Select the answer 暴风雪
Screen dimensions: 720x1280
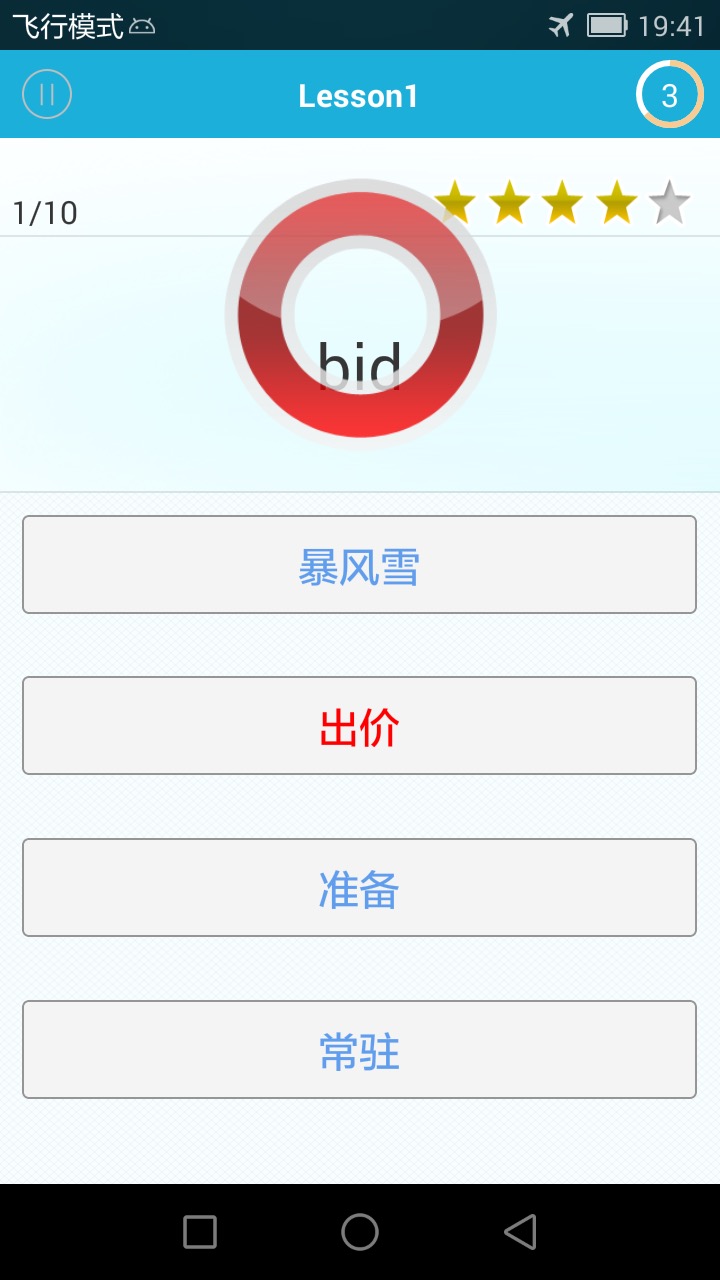pyautogui.click(x=360, y=564)
